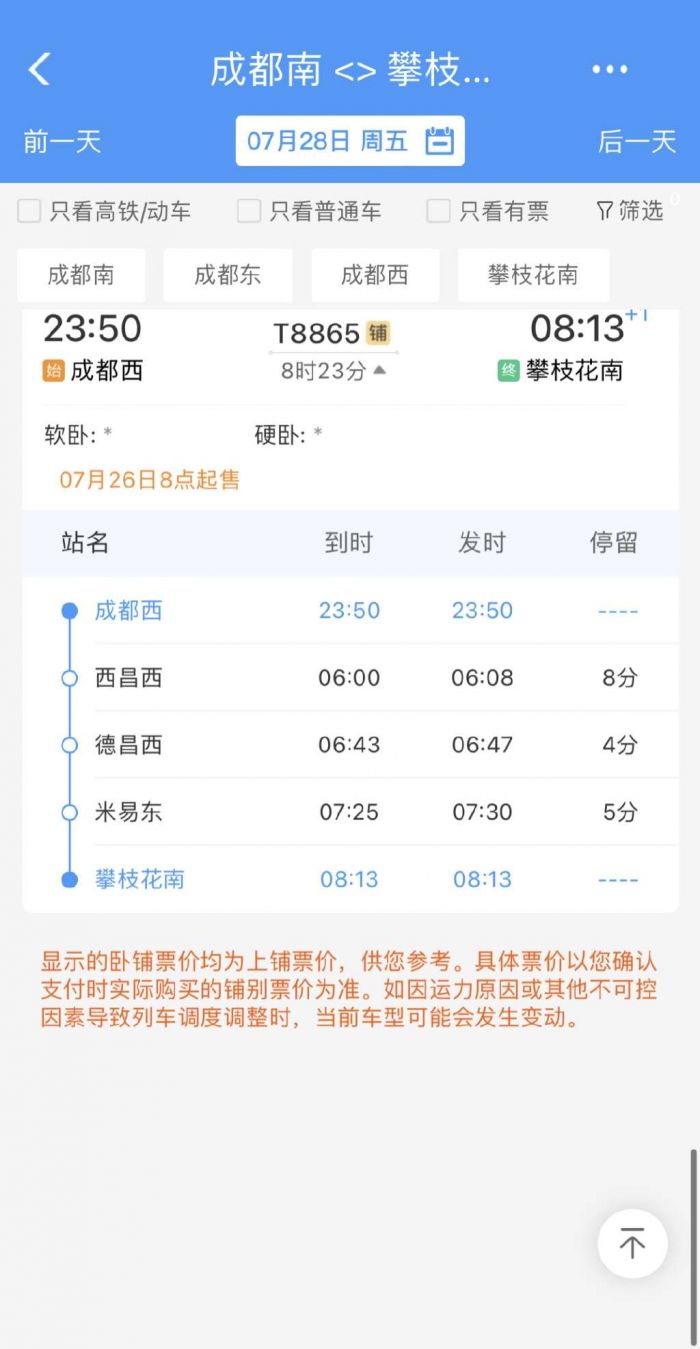Viewport: 700px width, 1349px height.
Task: Go to the next day (后一天)
Action: (x=637, y=141)
